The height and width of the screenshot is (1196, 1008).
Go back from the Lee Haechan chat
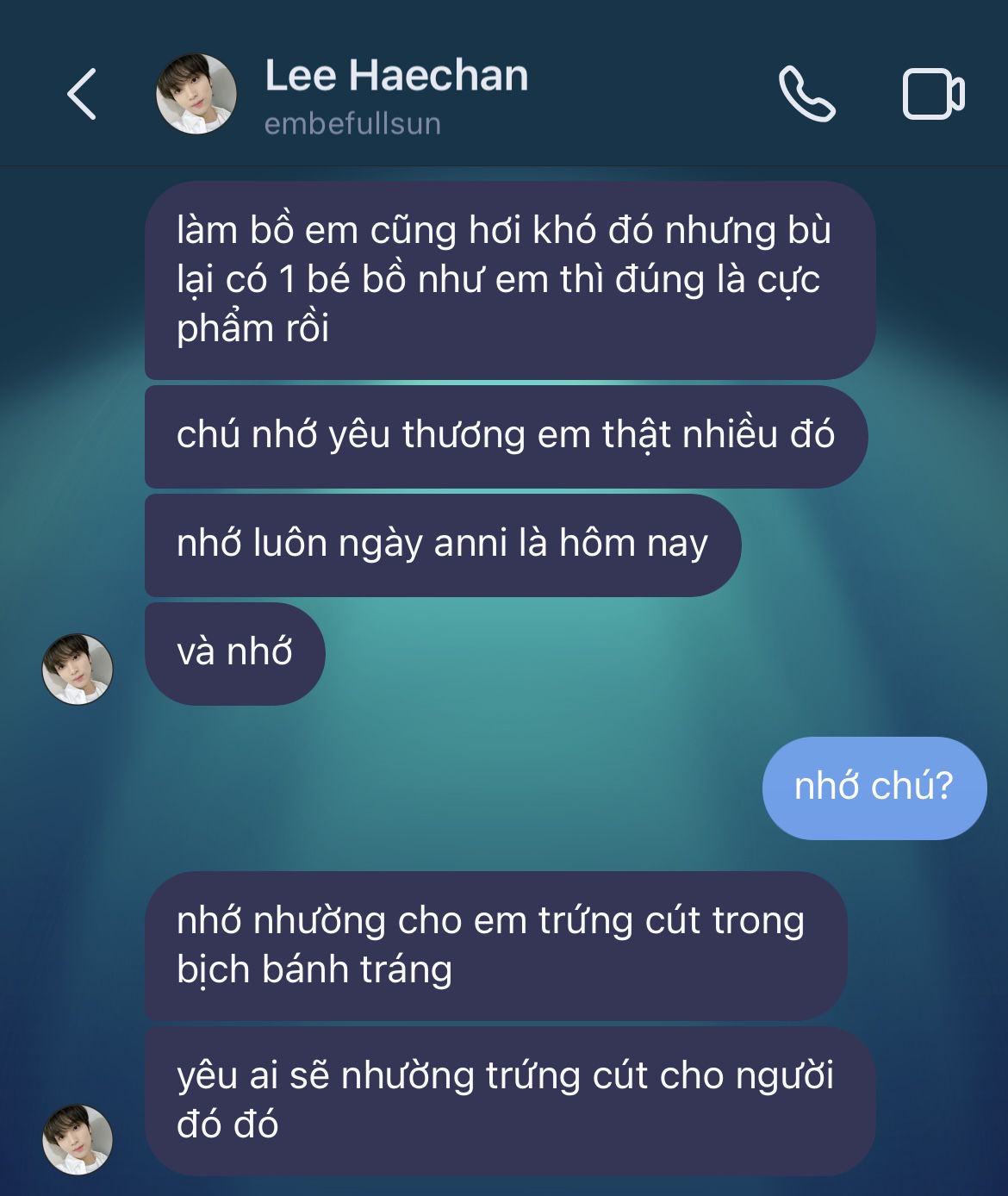tap(82, 94)
